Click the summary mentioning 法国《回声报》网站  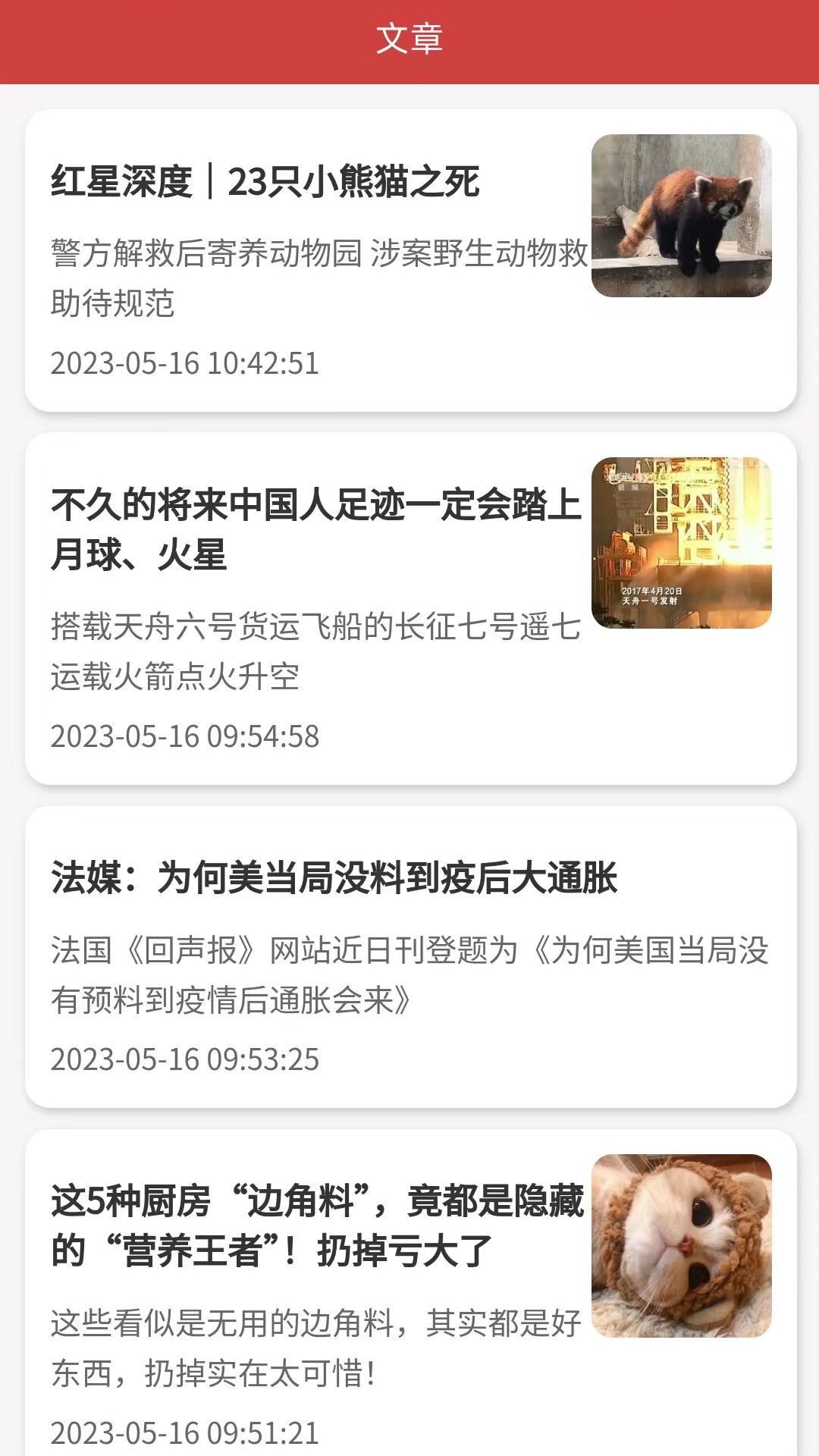tap(409, 978)
